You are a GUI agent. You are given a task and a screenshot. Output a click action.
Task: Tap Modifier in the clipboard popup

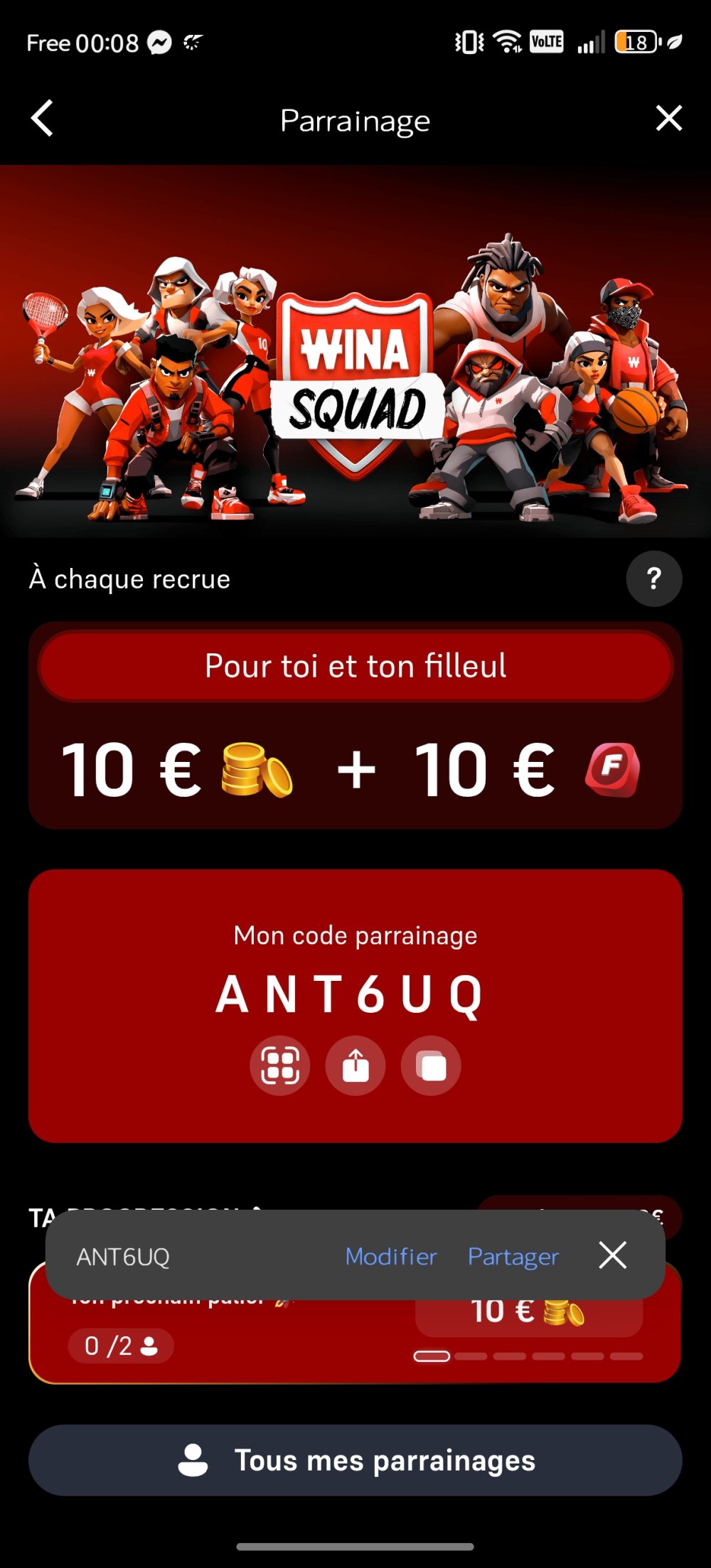click(x=391, y=1256)
